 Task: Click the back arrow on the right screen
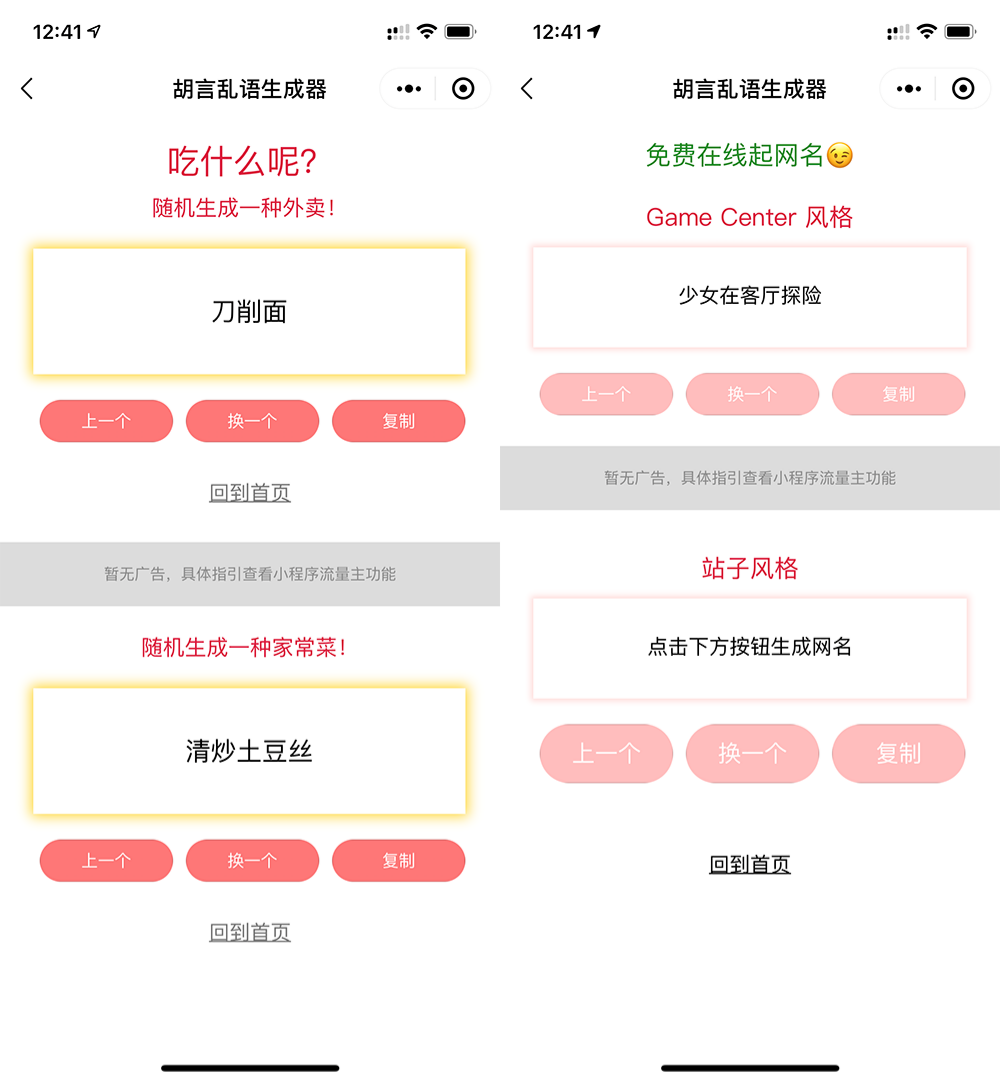[526, 88]
